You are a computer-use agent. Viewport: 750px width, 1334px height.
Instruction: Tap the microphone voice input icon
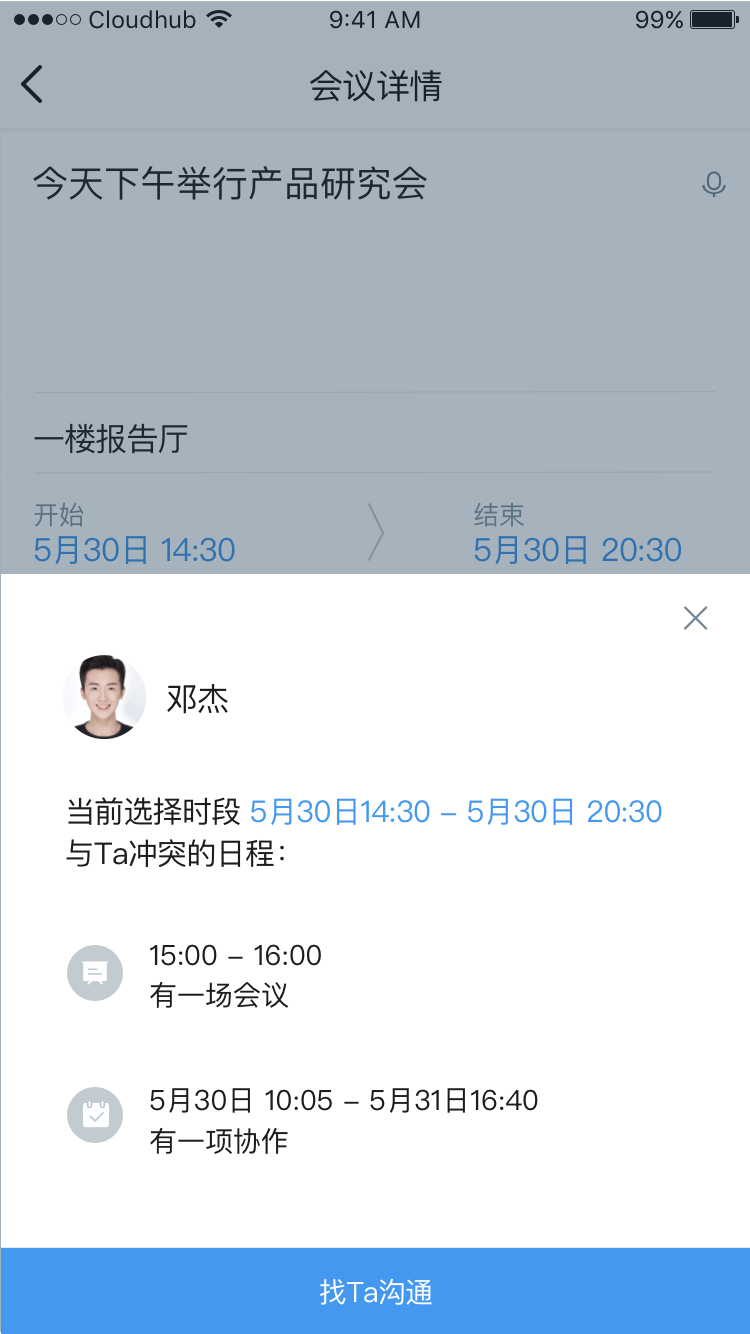[x=713, y=185]
